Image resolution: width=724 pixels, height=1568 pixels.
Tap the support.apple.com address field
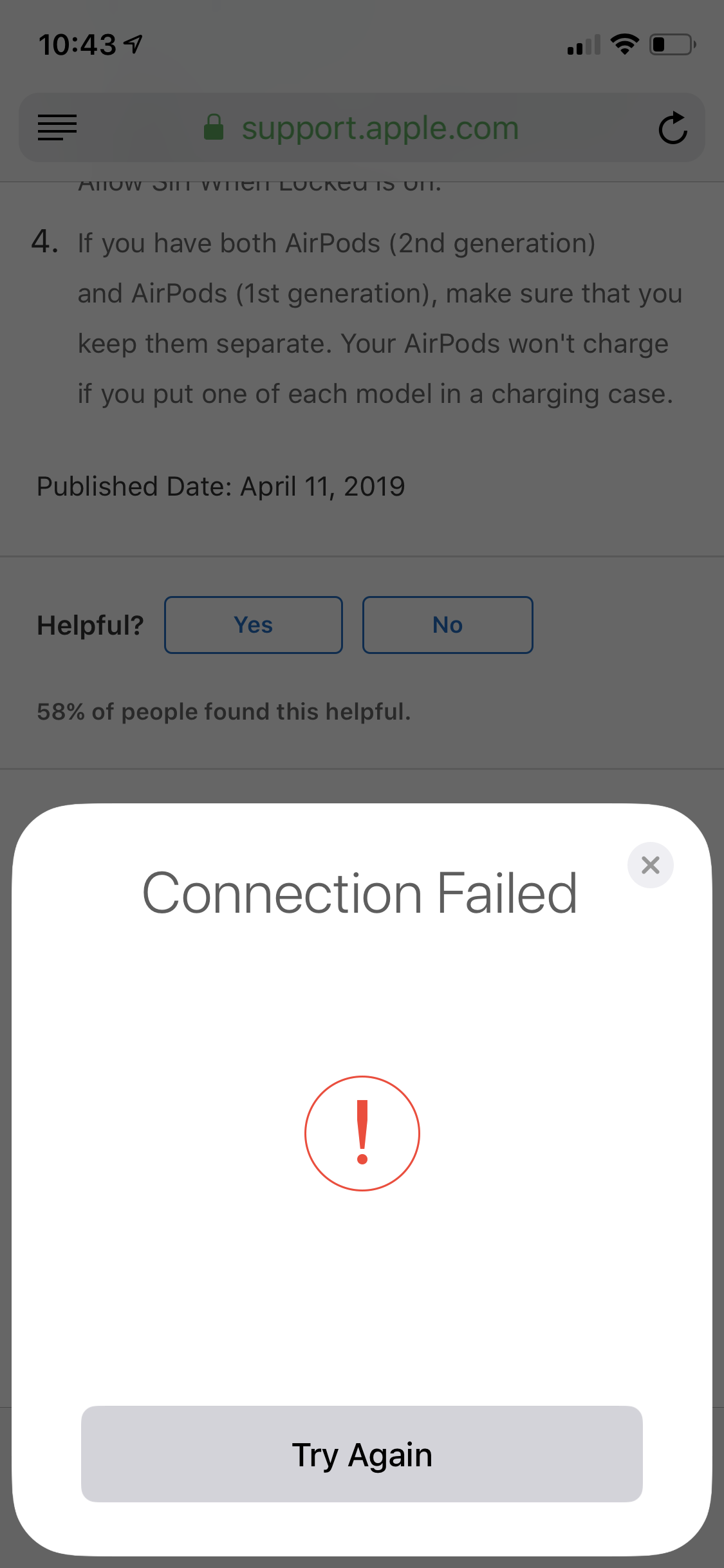click(x=362, y=127)
